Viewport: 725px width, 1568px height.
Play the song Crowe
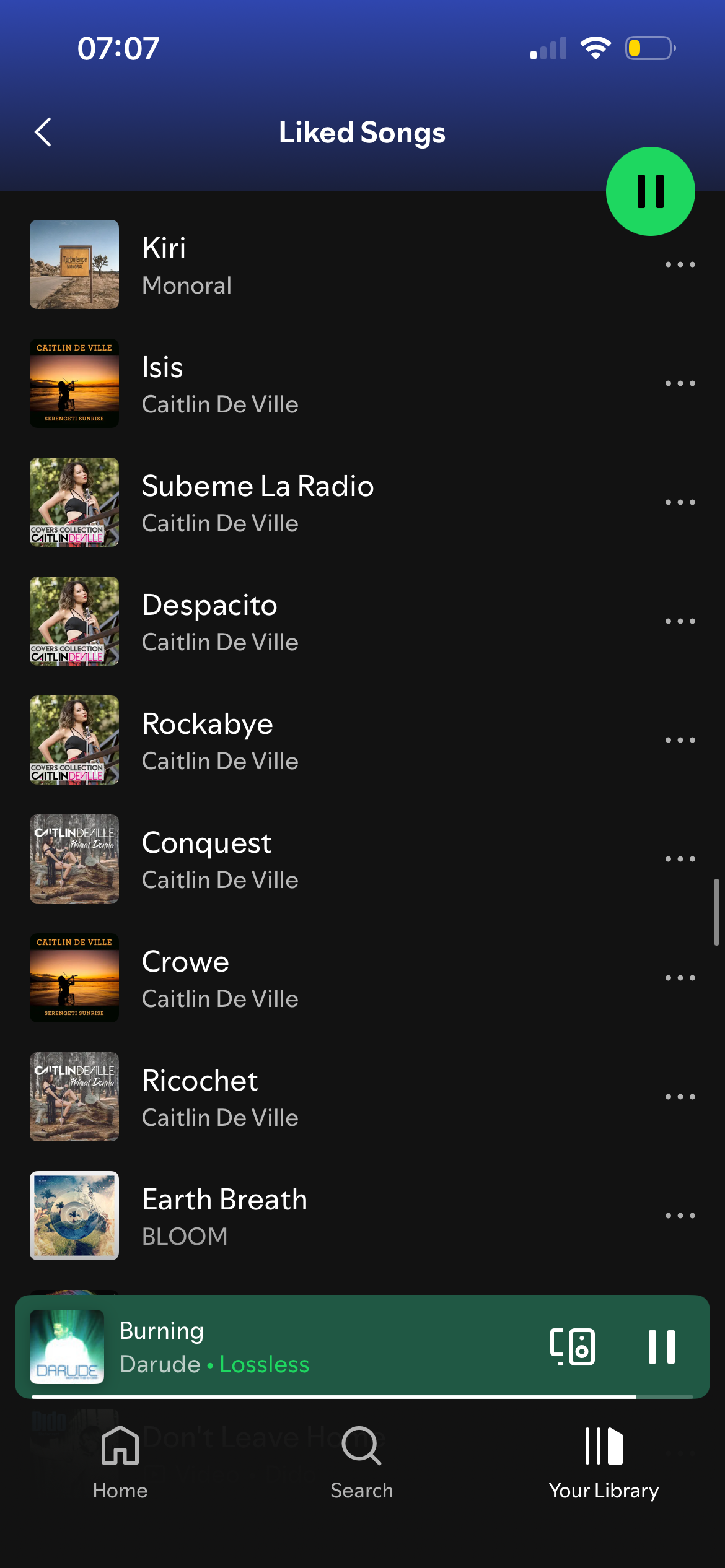click(310, 978)
